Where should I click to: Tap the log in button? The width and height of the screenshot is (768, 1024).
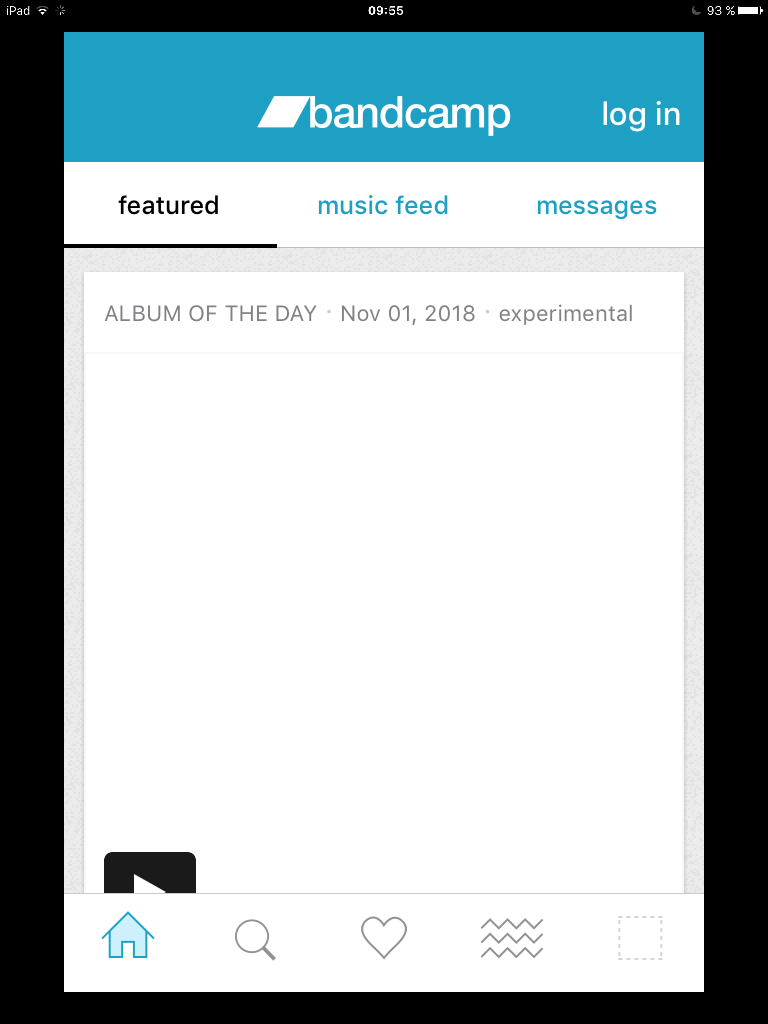[x=640, y=114]
